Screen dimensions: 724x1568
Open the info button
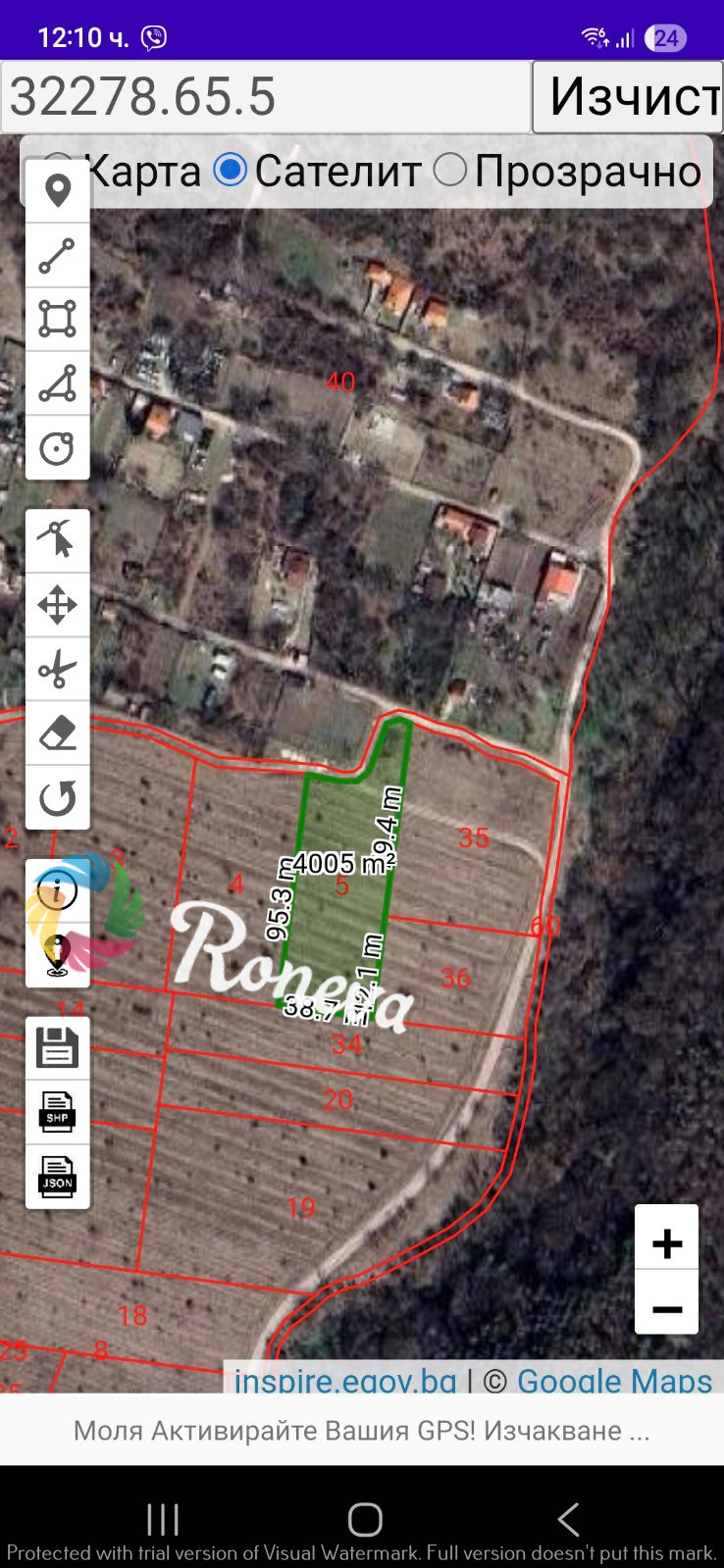click(58, 891)
